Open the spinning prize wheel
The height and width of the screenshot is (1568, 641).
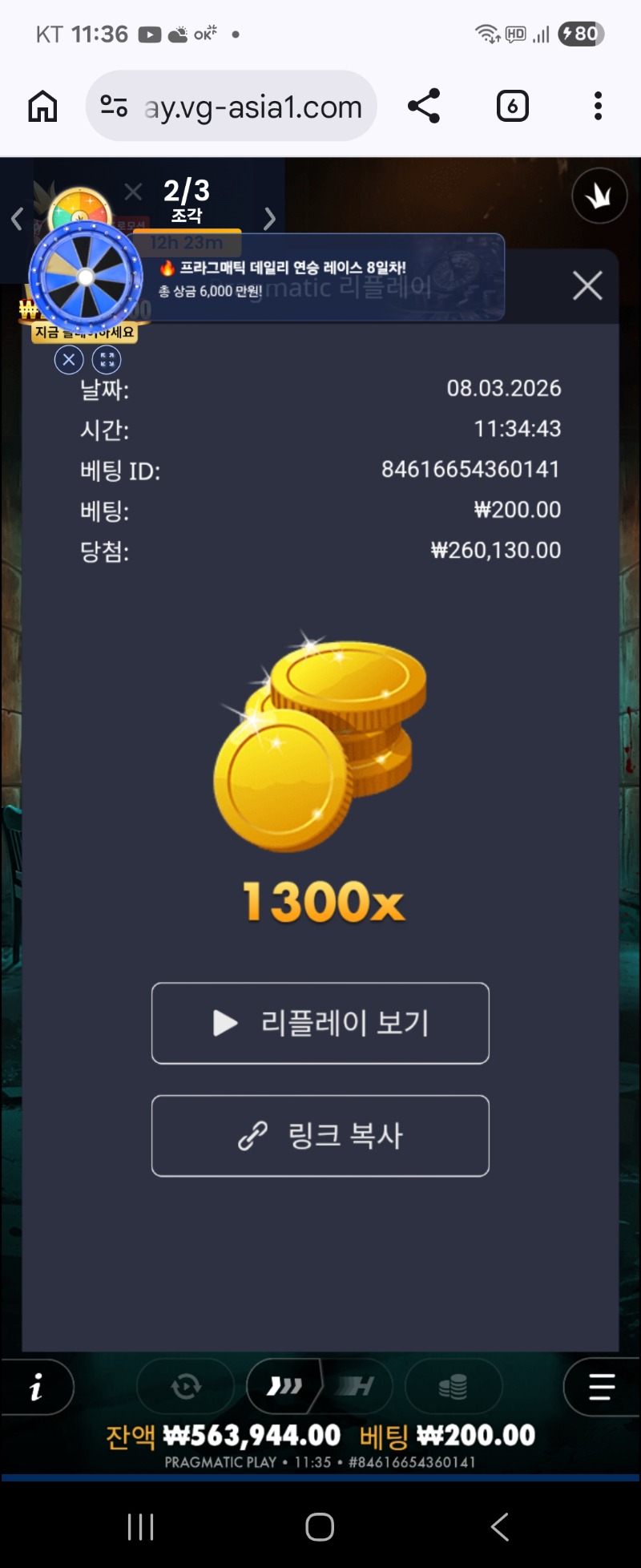tap(86, 277)
